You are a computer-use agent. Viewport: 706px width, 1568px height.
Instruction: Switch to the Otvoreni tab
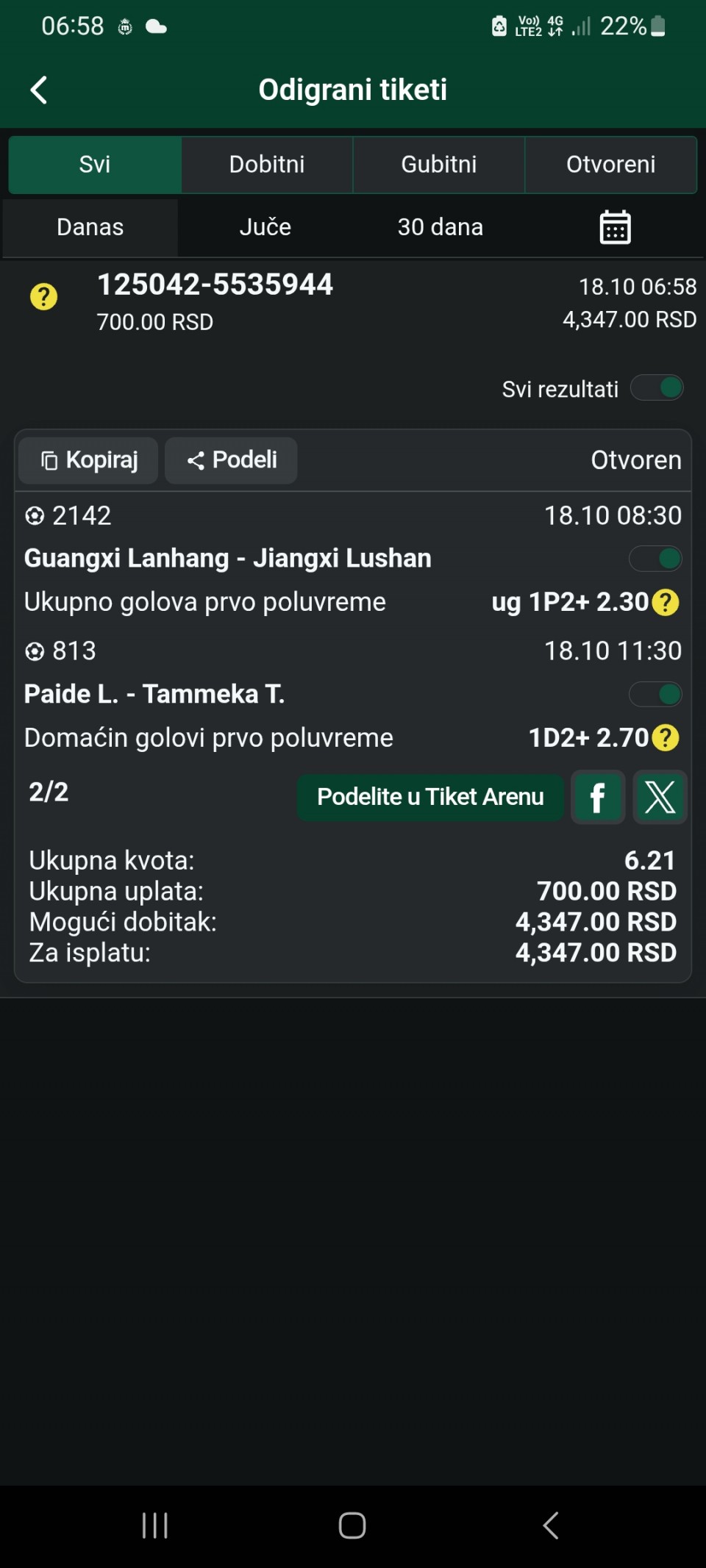[610, 165]
